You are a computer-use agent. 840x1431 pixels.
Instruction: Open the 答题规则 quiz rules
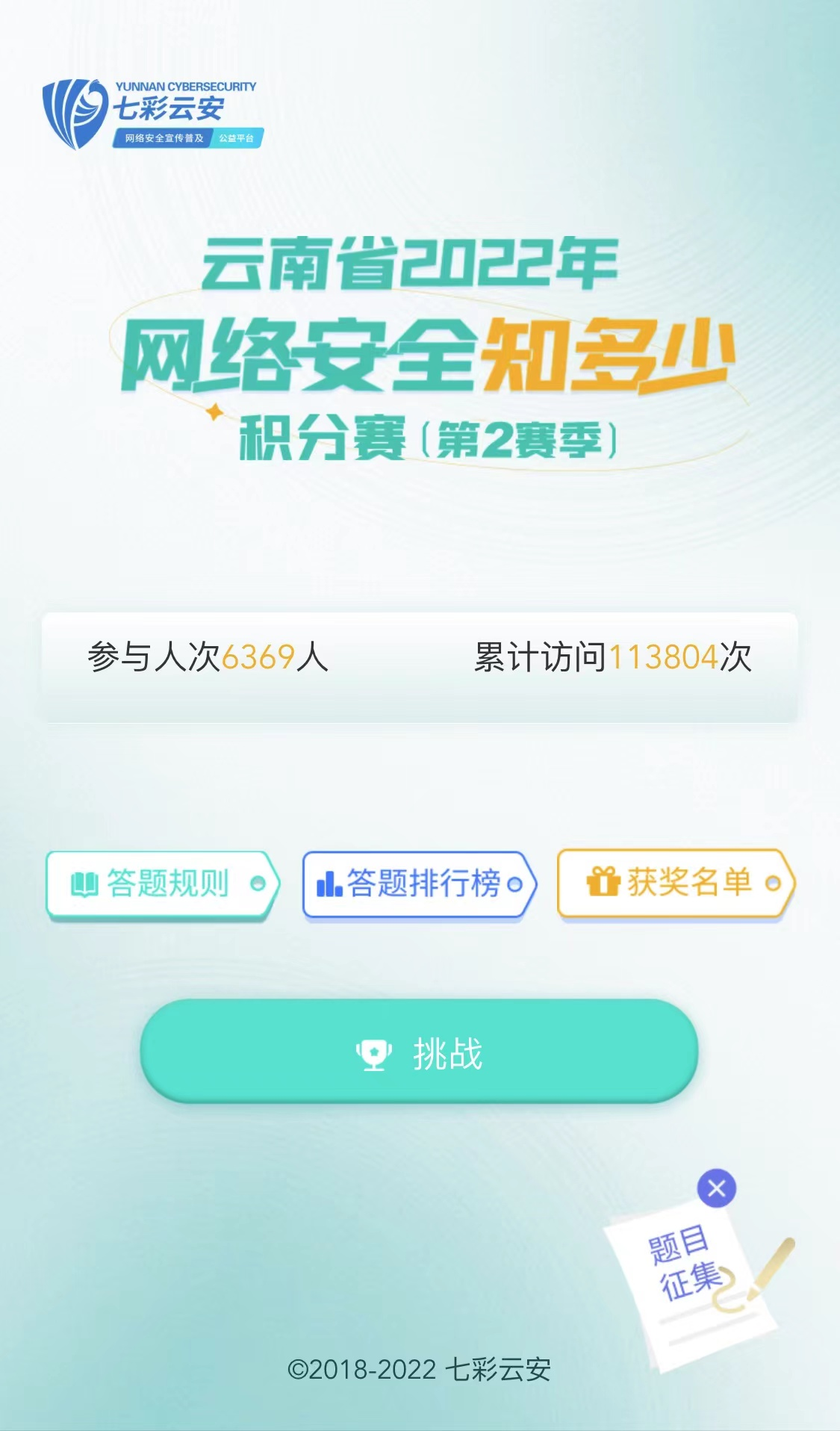point(162,884)
